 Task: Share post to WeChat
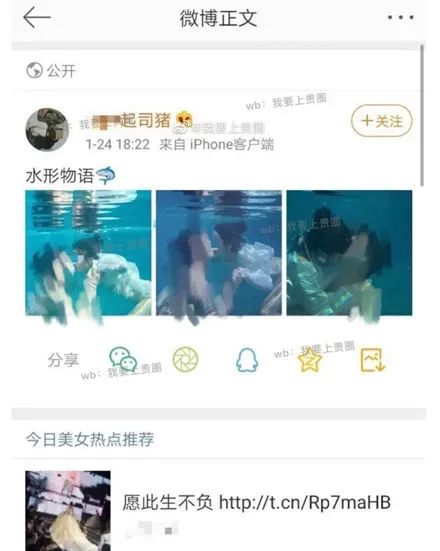[123, 359]
